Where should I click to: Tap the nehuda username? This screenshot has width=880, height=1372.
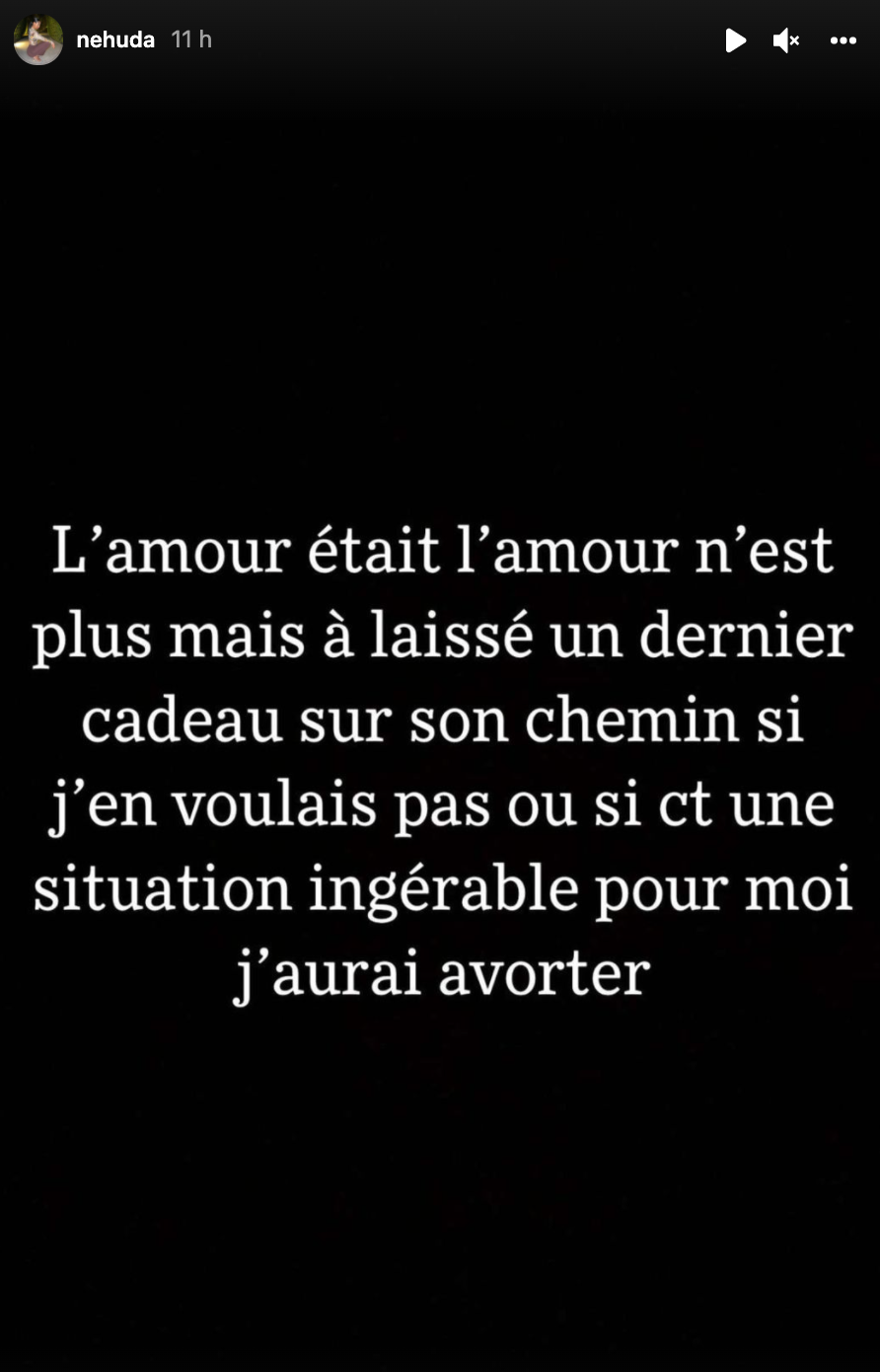click(x=115, y=40)
